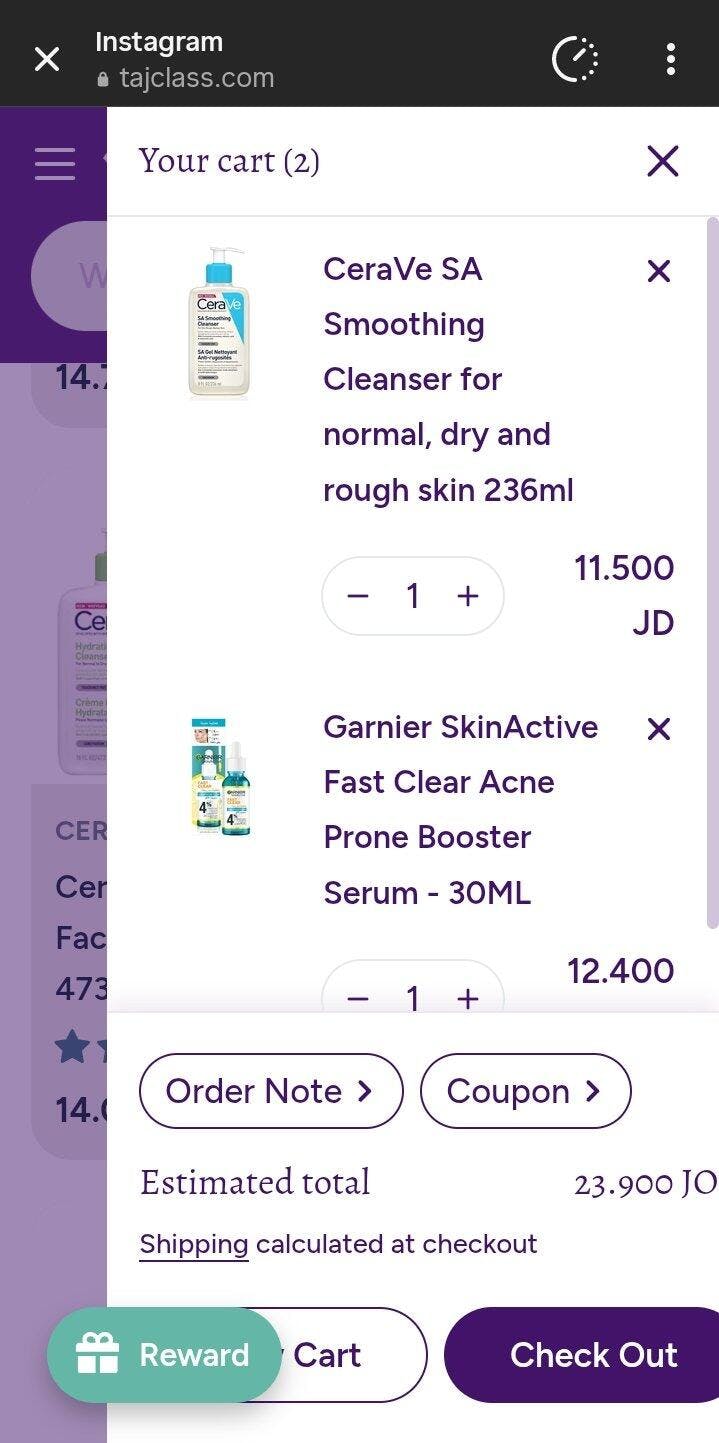Open CeraVe SA Smoothing Cleanser product
The height and width of the screenshot is (1443, 719).
(x=448, y=379)
